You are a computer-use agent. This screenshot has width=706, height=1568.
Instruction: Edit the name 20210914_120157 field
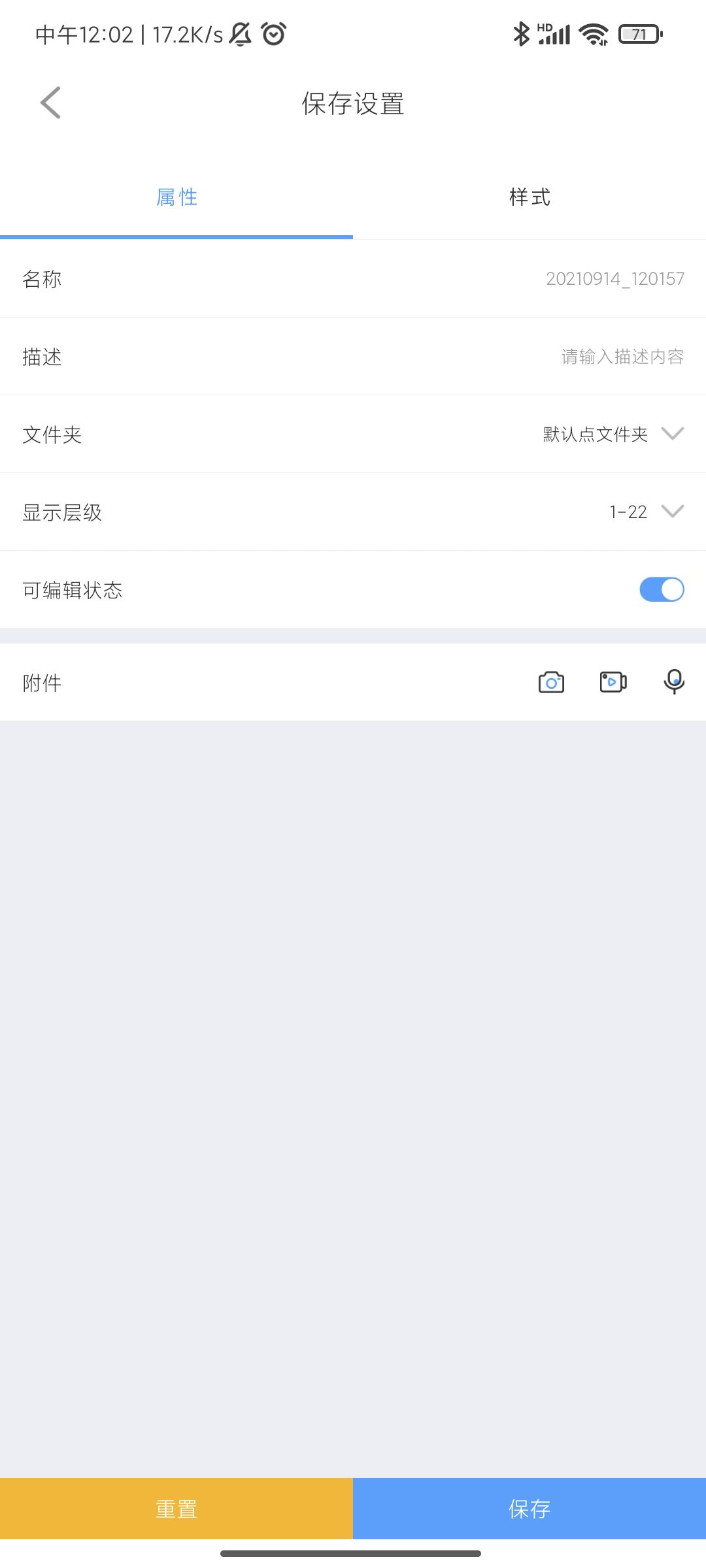click(615, 279)
